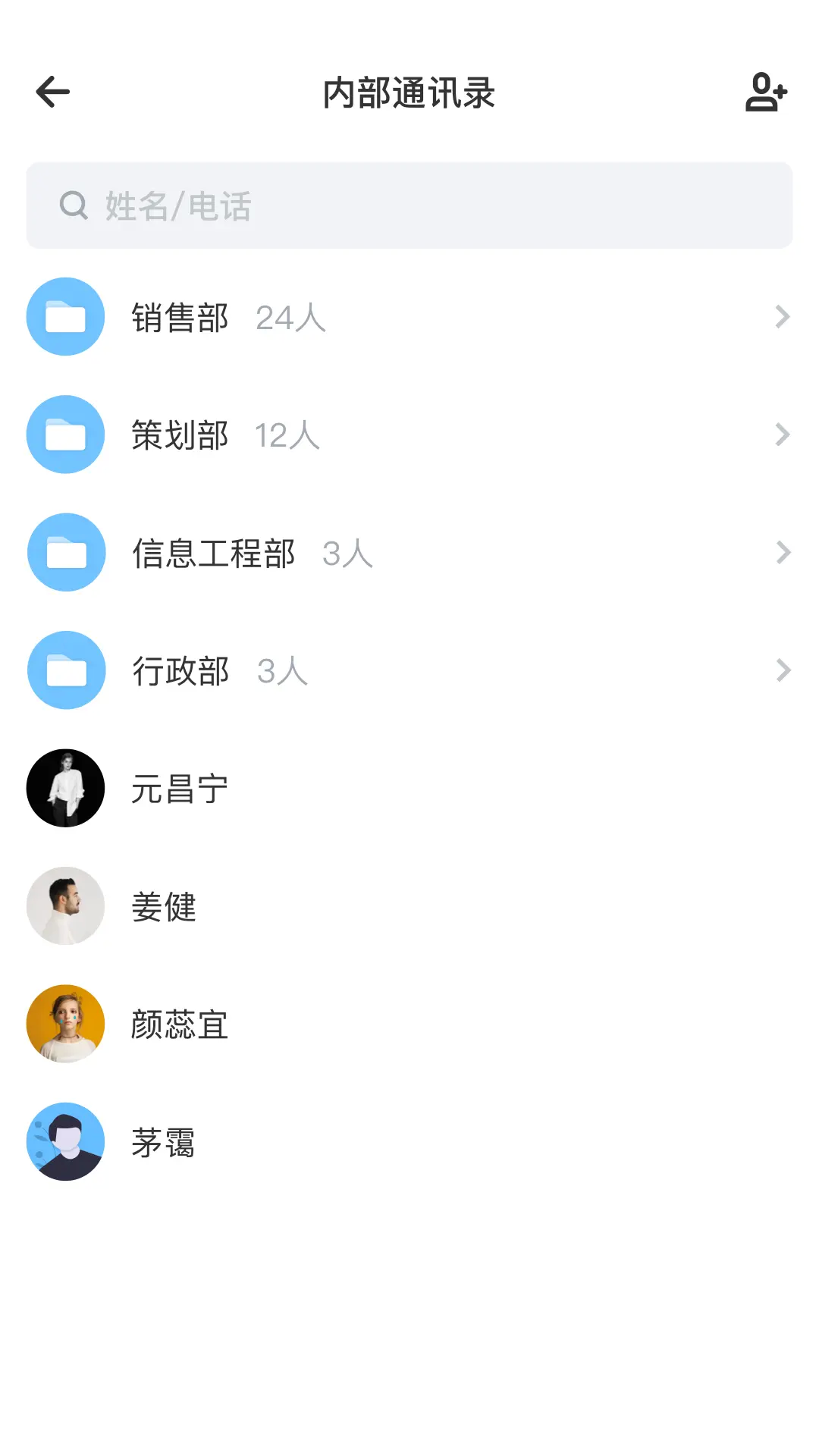Open the 策划部 folder icon
Screen dimensions: 819x1456
65,435
